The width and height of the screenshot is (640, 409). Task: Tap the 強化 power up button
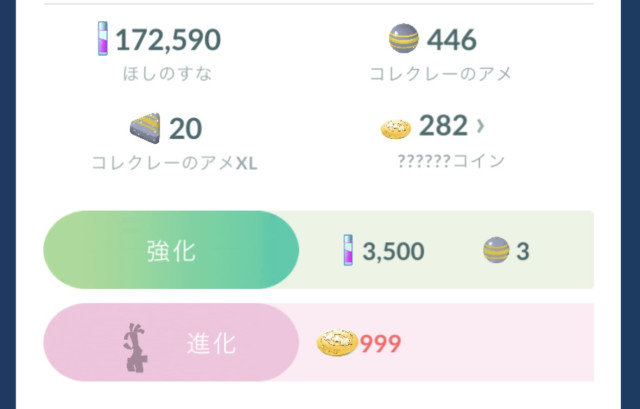tap(170, 250)
